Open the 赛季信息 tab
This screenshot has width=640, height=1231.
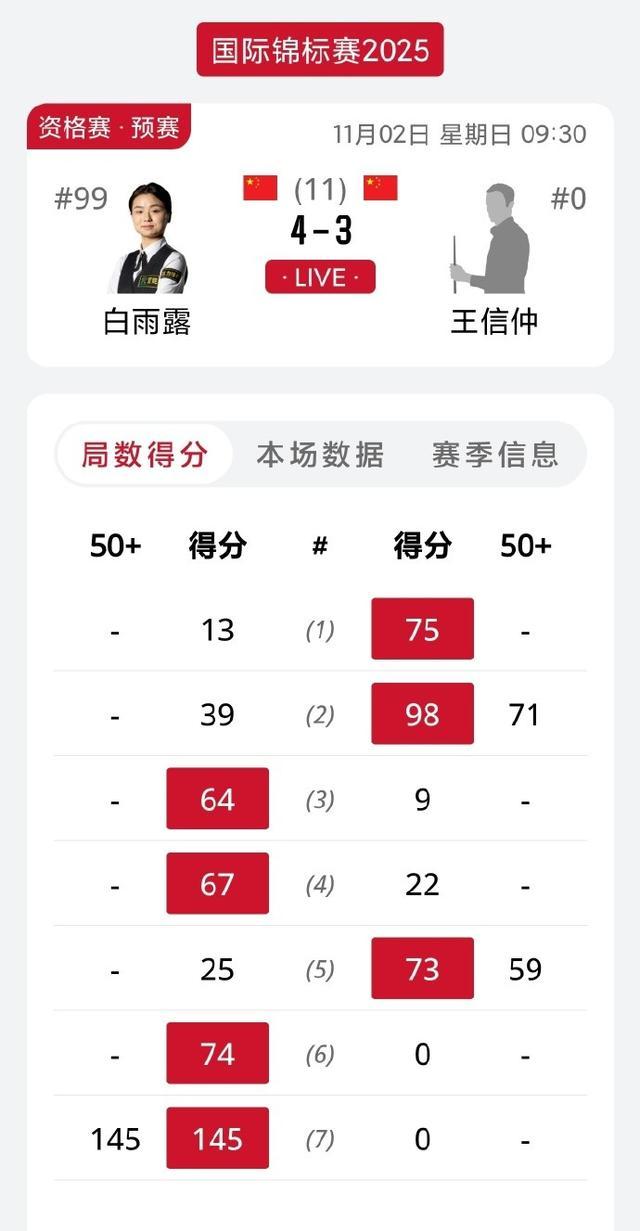(x=495, y=455)
